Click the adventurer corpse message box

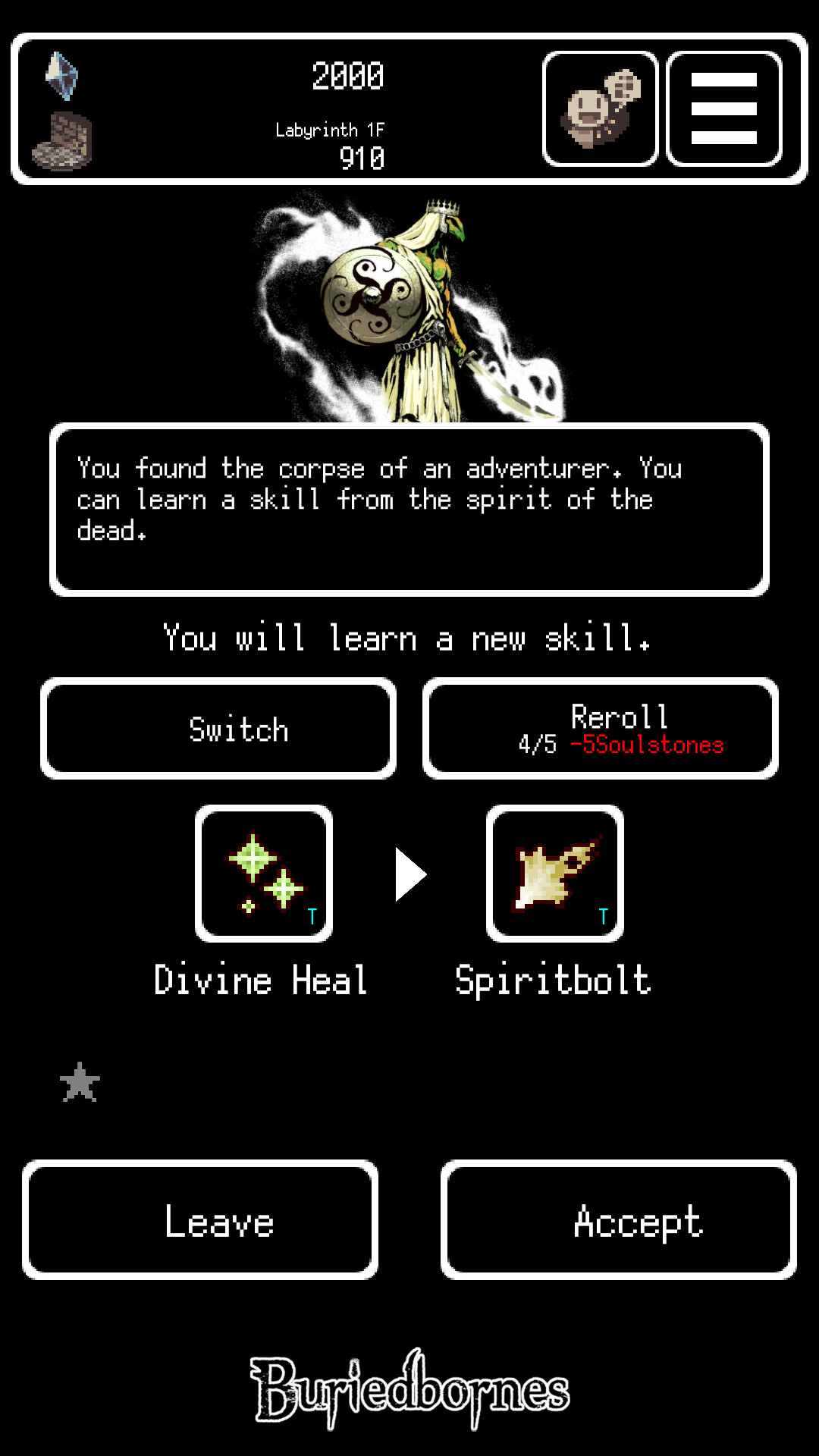pos(409,508)
